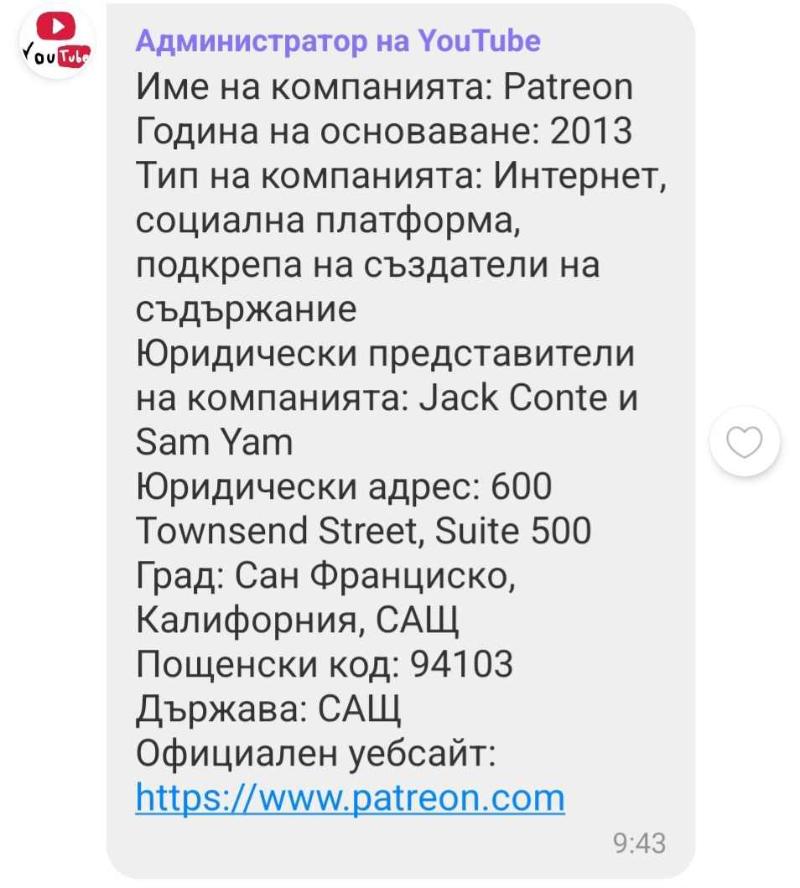Like the message with the heart icon
The image size is (800, 888).
pos(744,441)
